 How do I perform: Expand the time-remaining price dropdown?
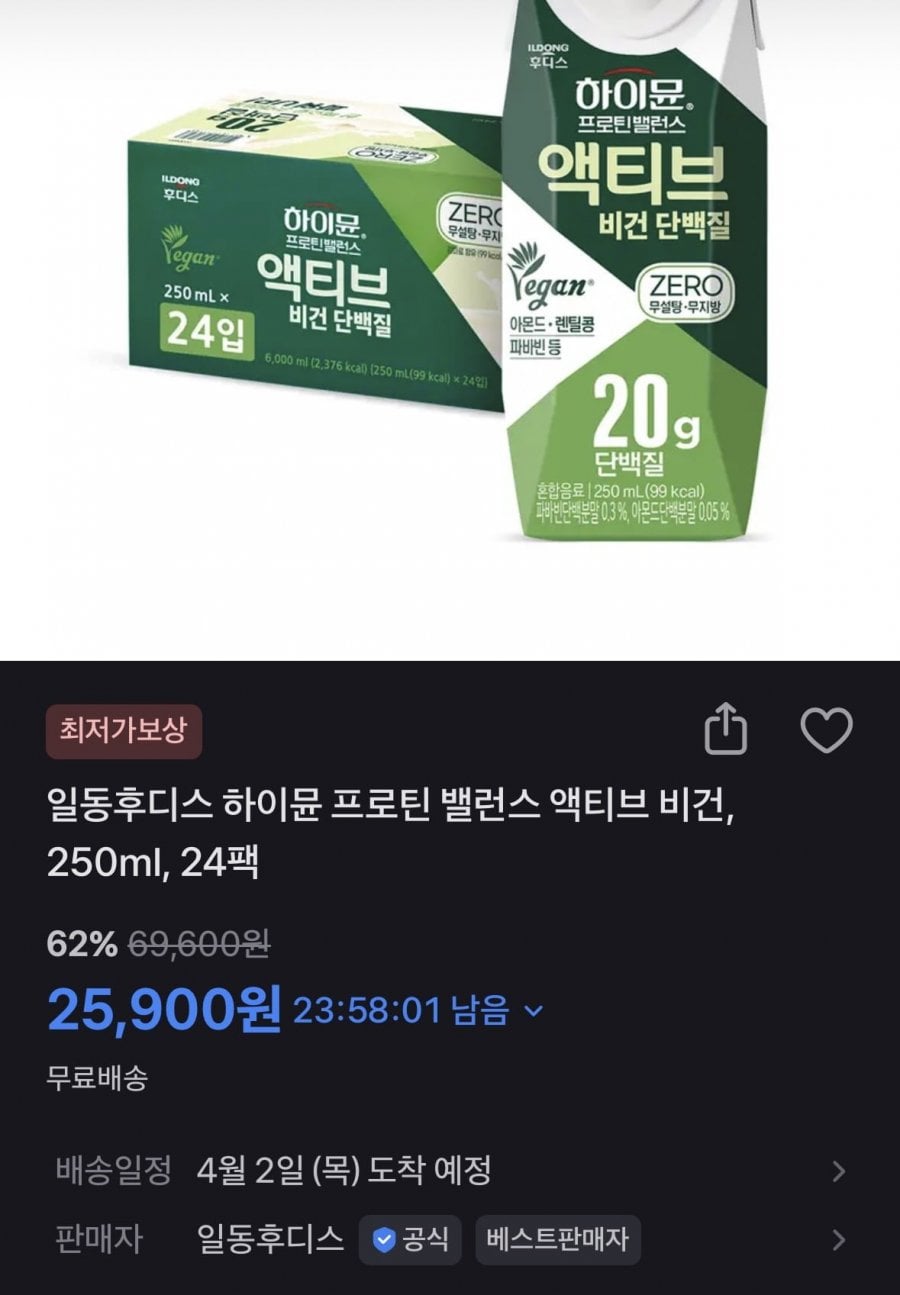534,1011
